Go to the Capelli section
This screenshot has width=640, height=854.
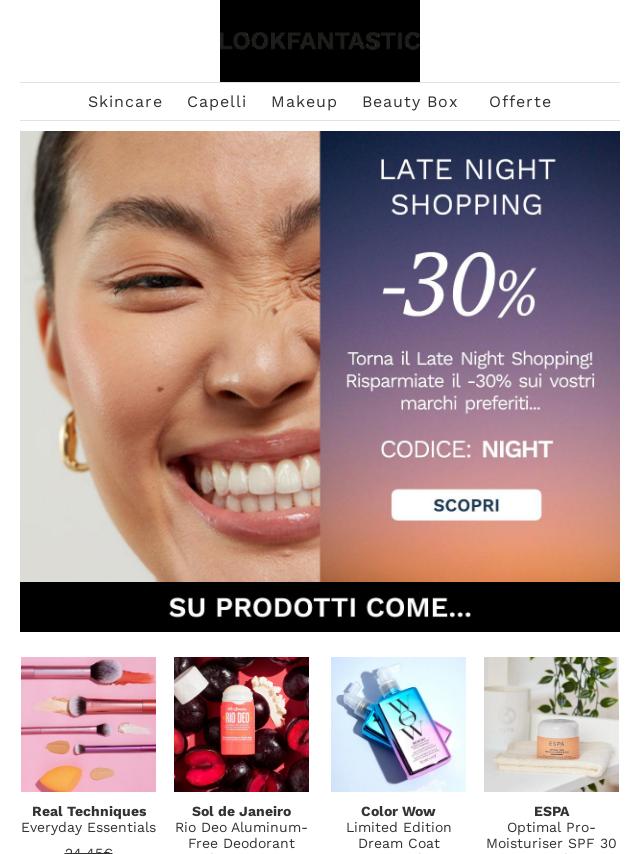coord(217,102)
